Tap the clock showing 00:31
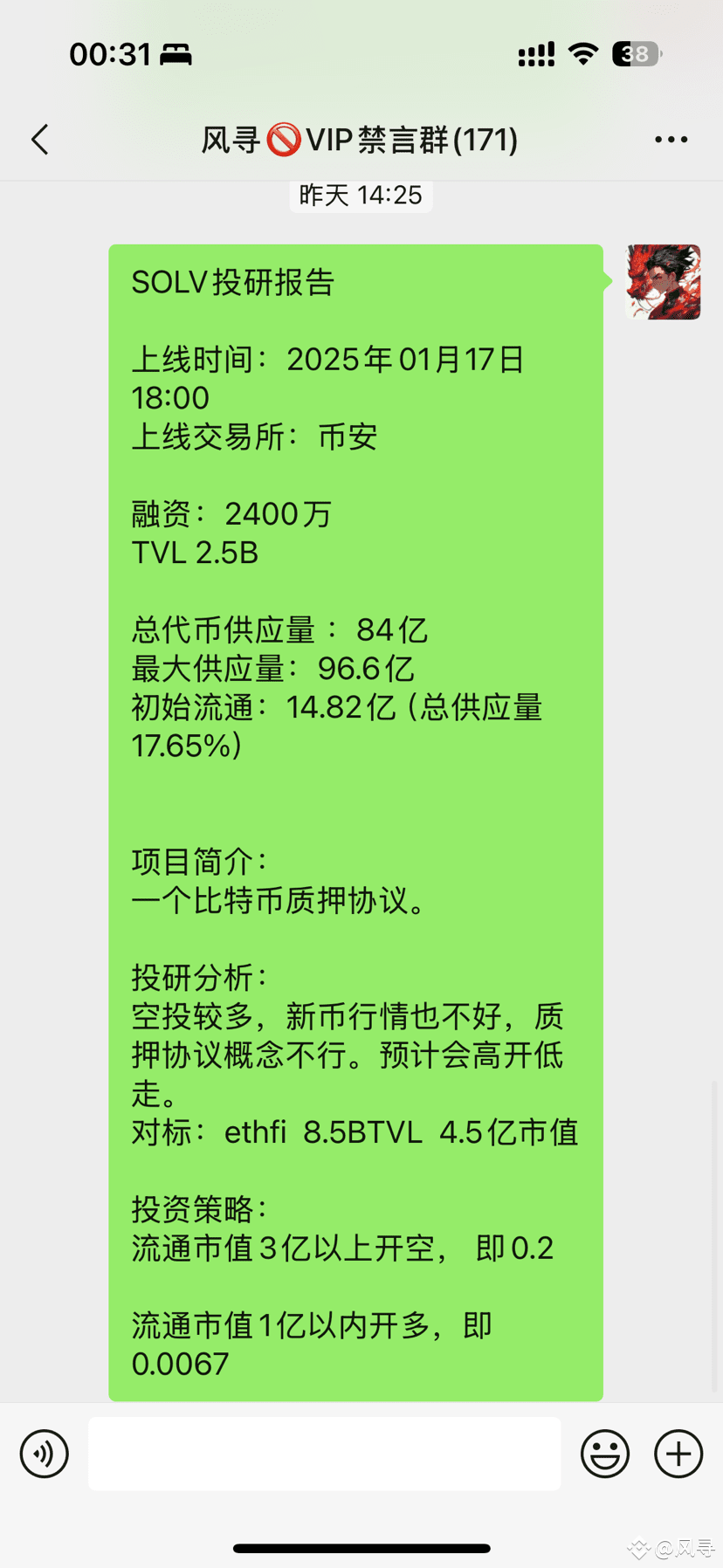The height and width of the screenshot is (1568, 723). pos(107,52)
